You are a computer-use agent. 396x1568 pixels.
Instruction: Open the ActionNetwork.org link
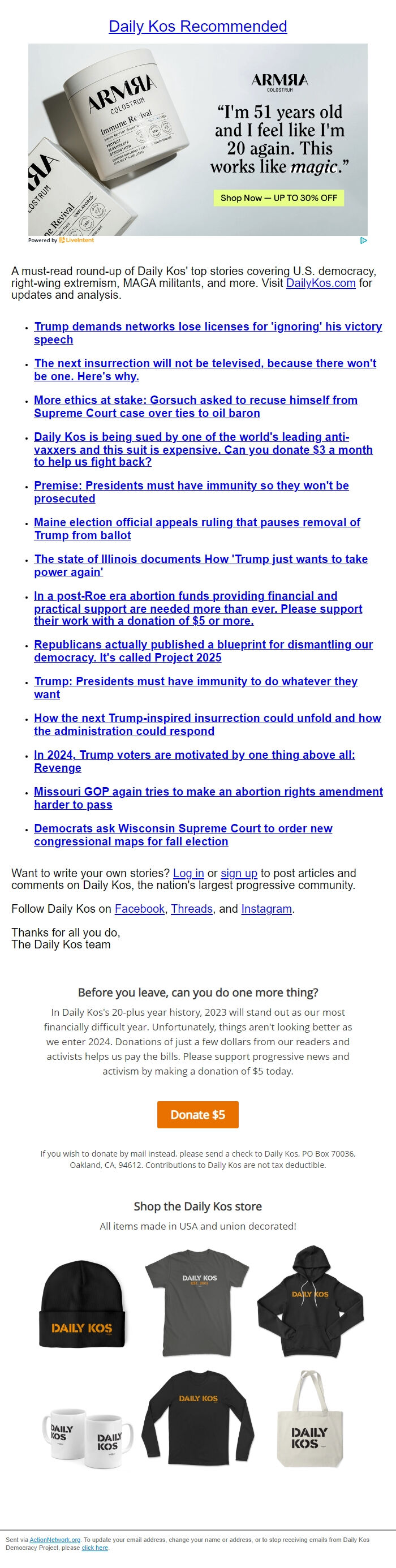pos(55,1539)
